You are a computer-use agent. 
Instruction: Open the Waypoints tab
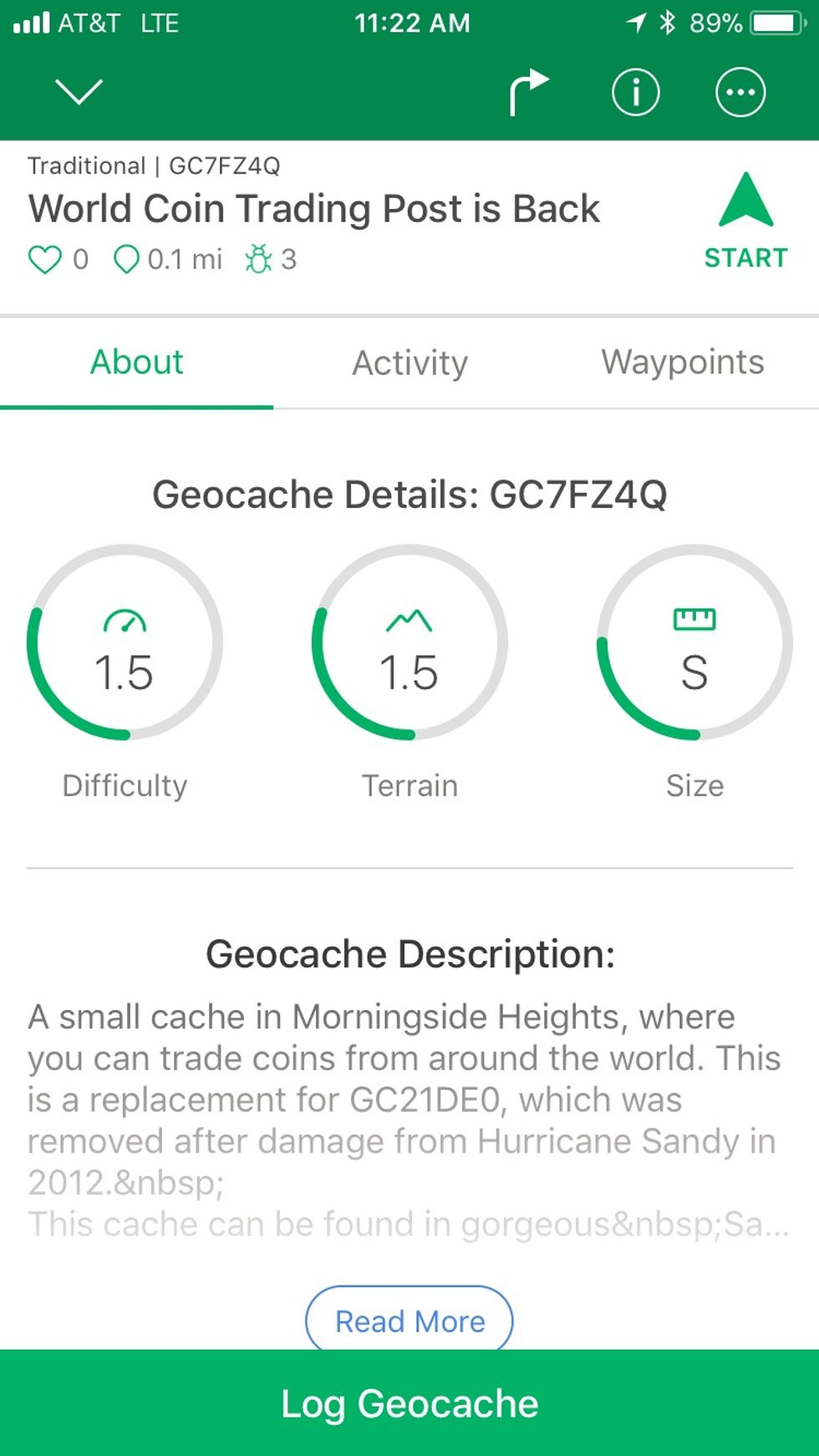point(683,363)
